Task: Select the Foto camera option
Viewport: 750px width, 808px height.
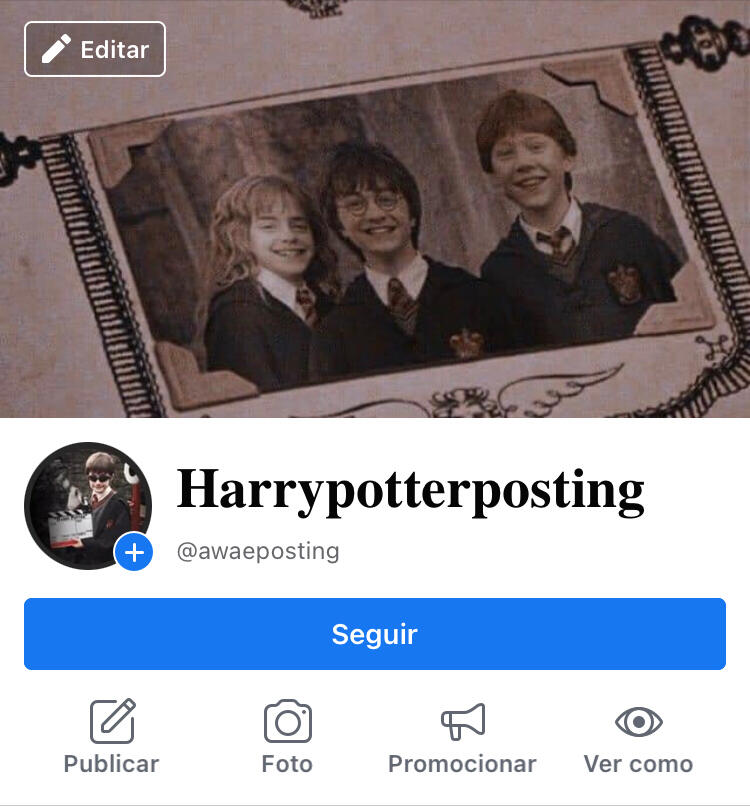Action: tap(287, 737)
